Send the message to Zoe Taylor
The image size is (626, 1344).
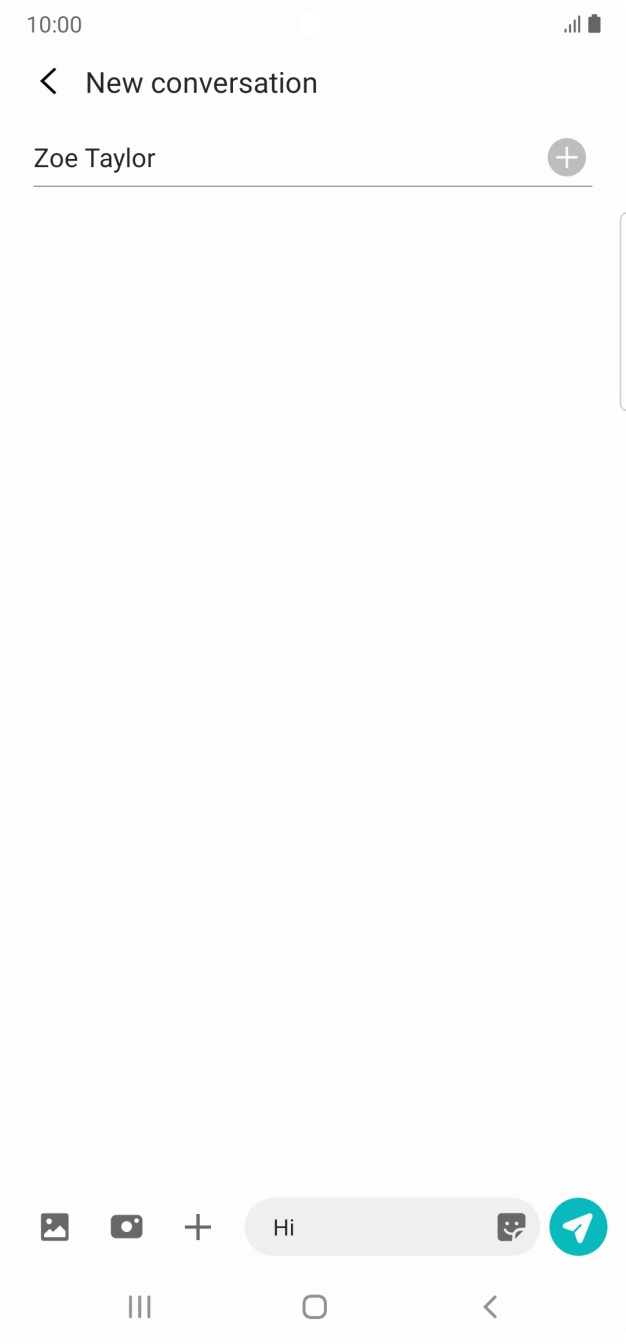click(x=578, y=1226)
